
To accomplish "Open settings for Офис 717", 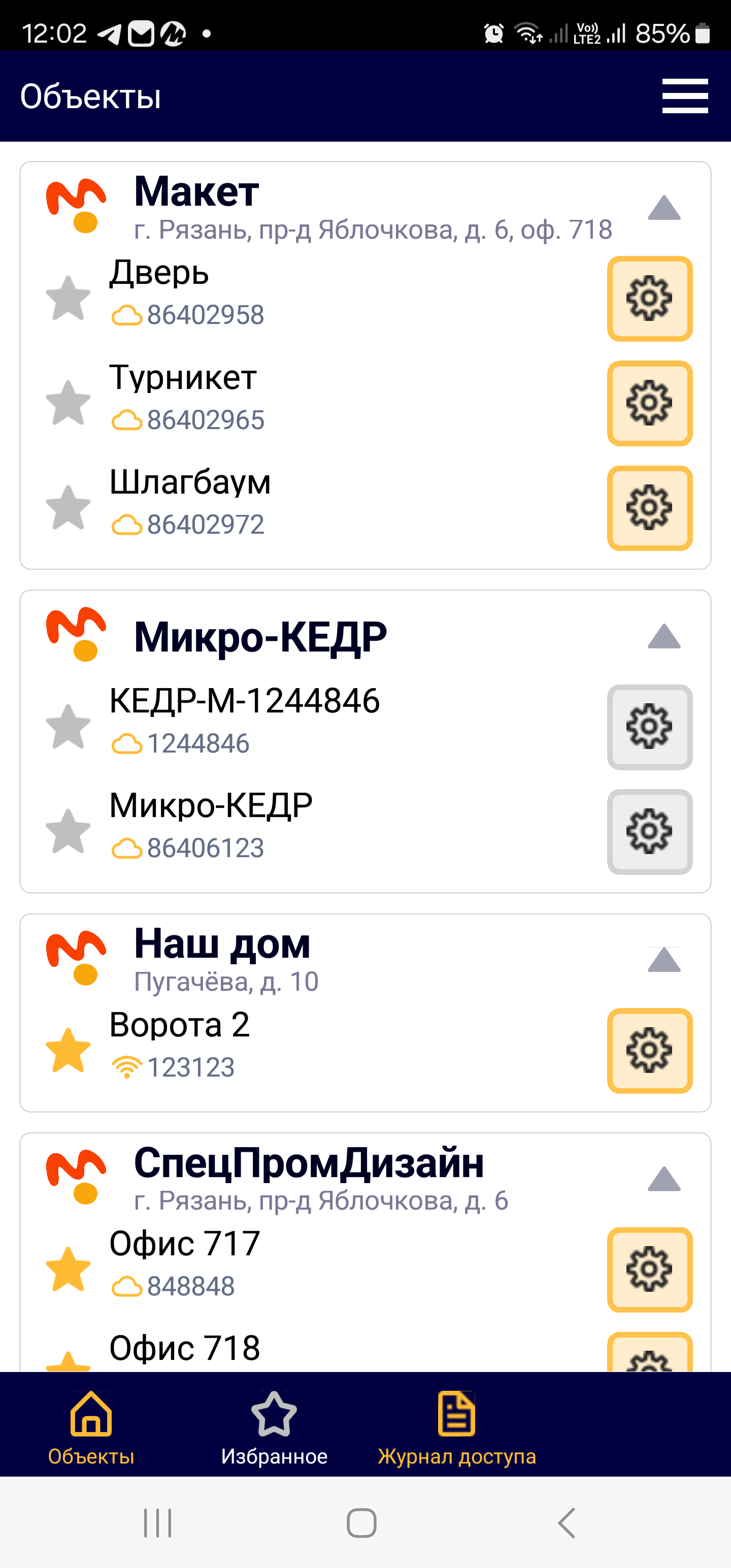I will [649, 1270].
